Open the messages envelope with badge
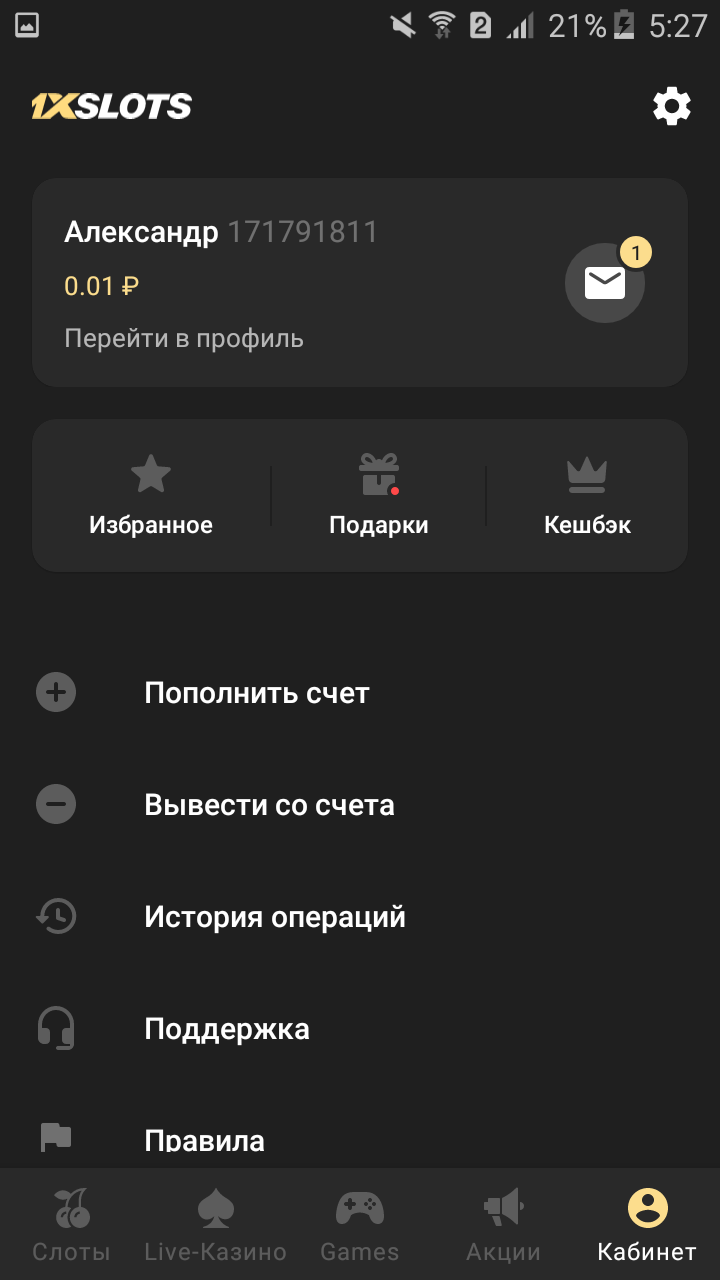Viewport: 720px width, 1280px height. 605,283
